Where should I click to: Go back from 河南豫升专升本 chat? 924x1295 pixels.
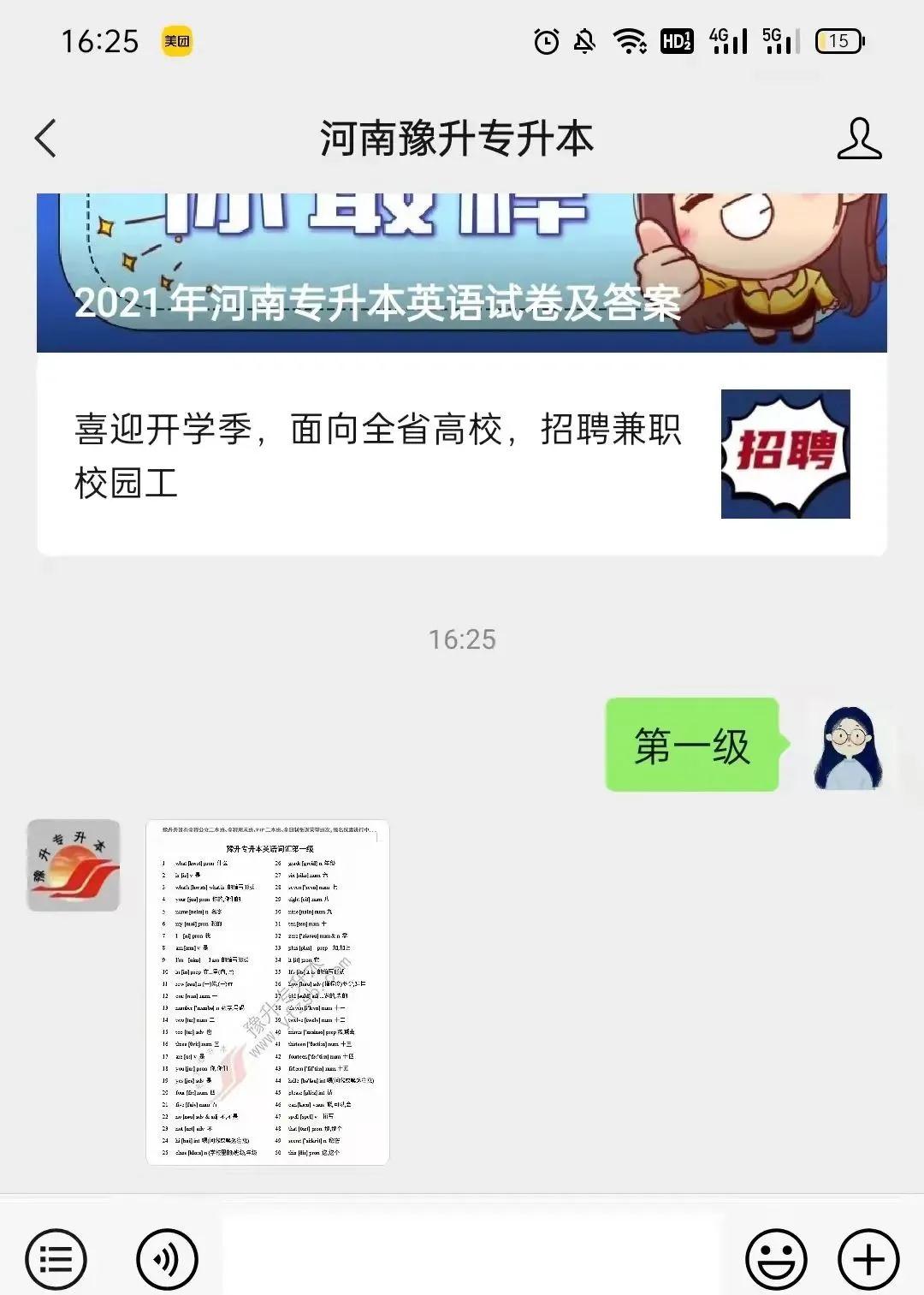click(45, 139)
